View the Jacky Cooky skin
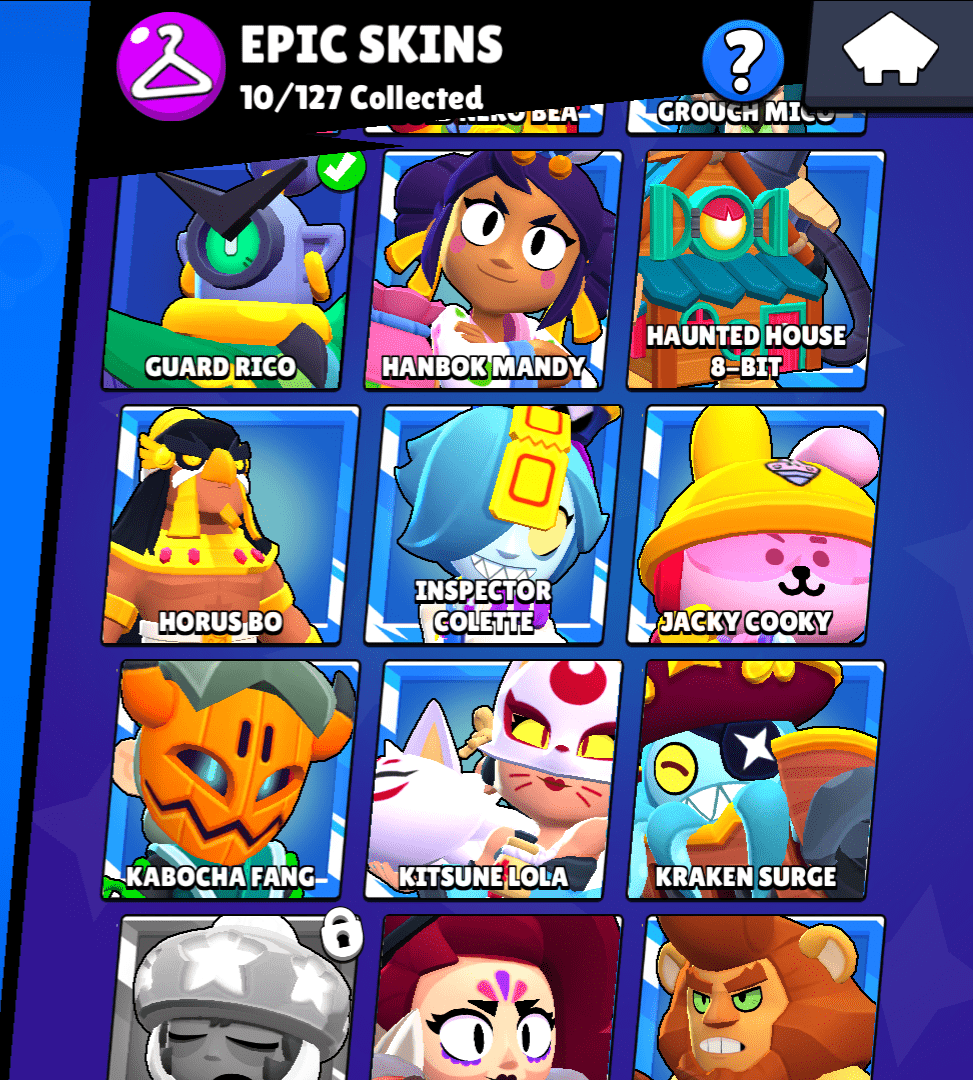This screenshot has height=1080, width=973. tap(755, 525)
